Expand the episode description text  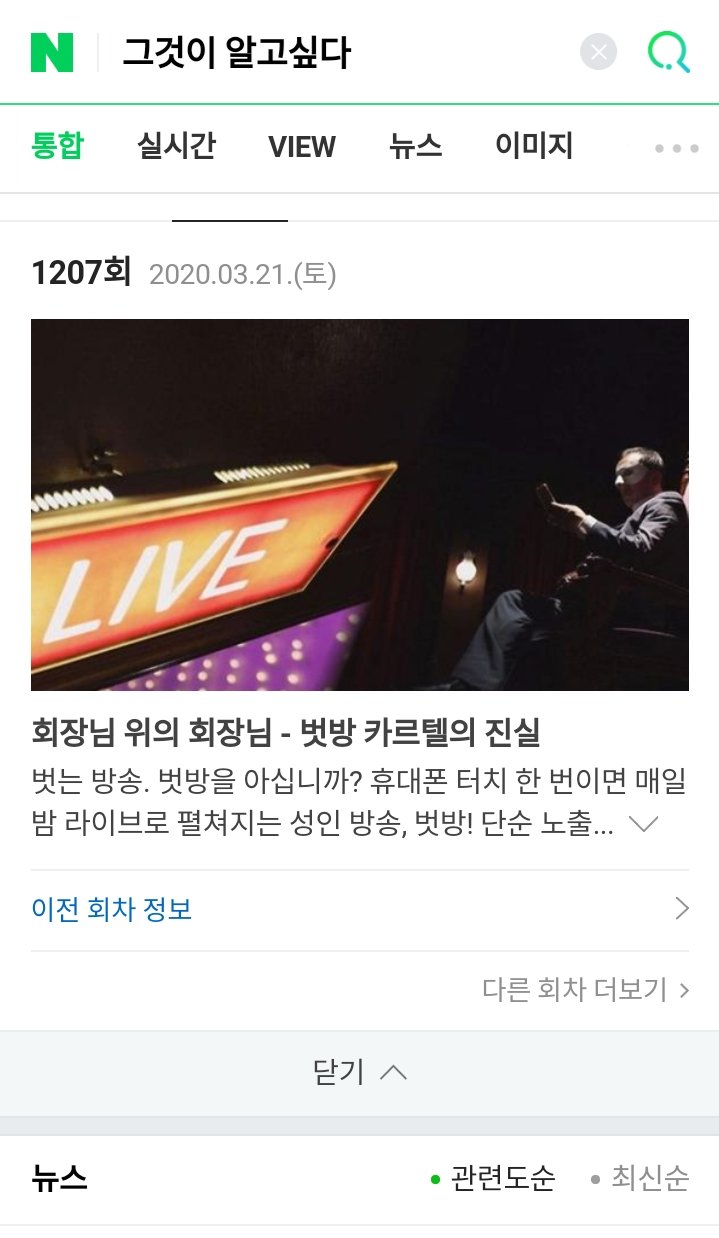point(644,824)
